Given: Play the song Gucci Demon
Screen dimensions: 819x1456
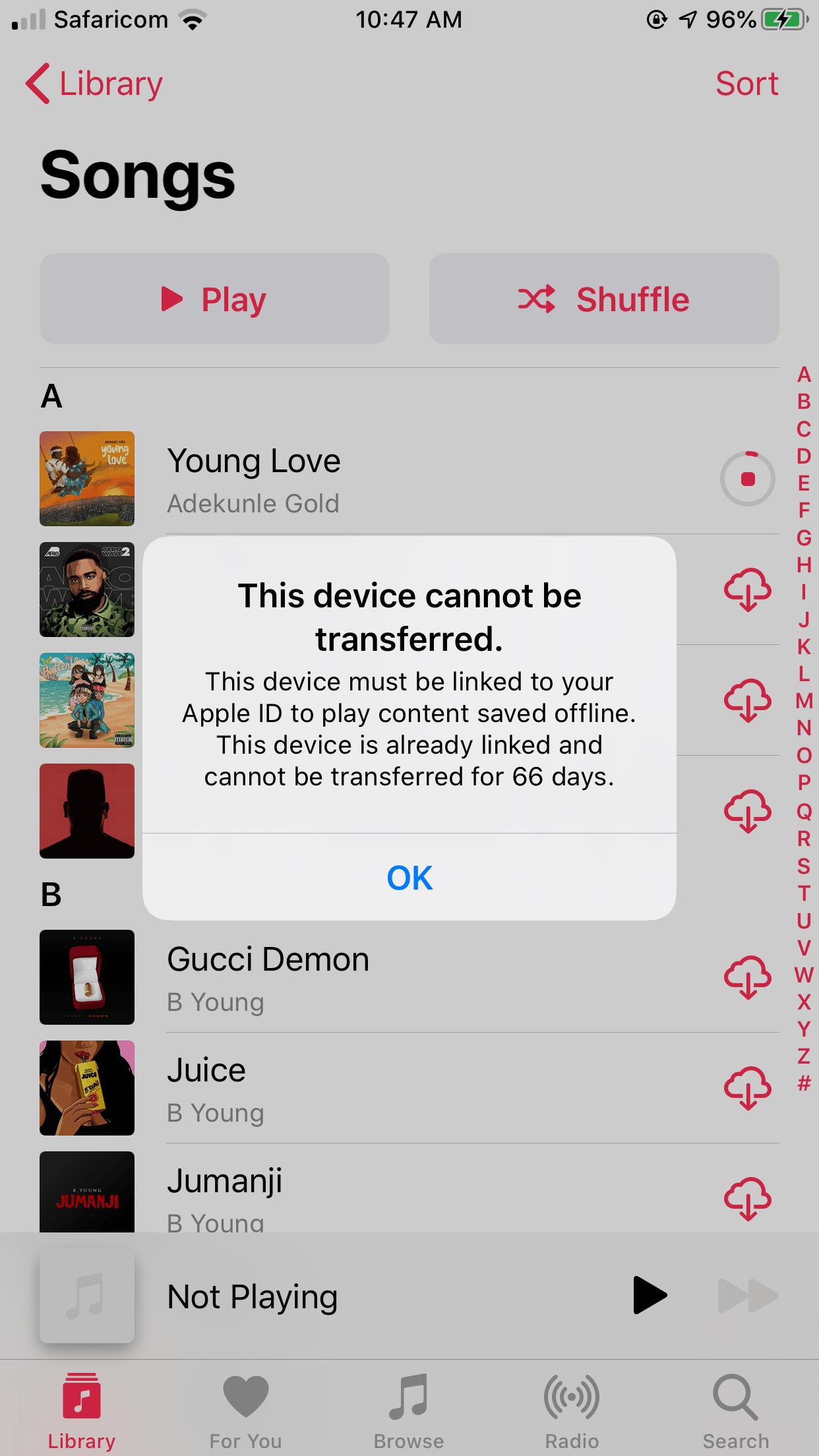Looking at the screenshot, I should tap(268, 960).
